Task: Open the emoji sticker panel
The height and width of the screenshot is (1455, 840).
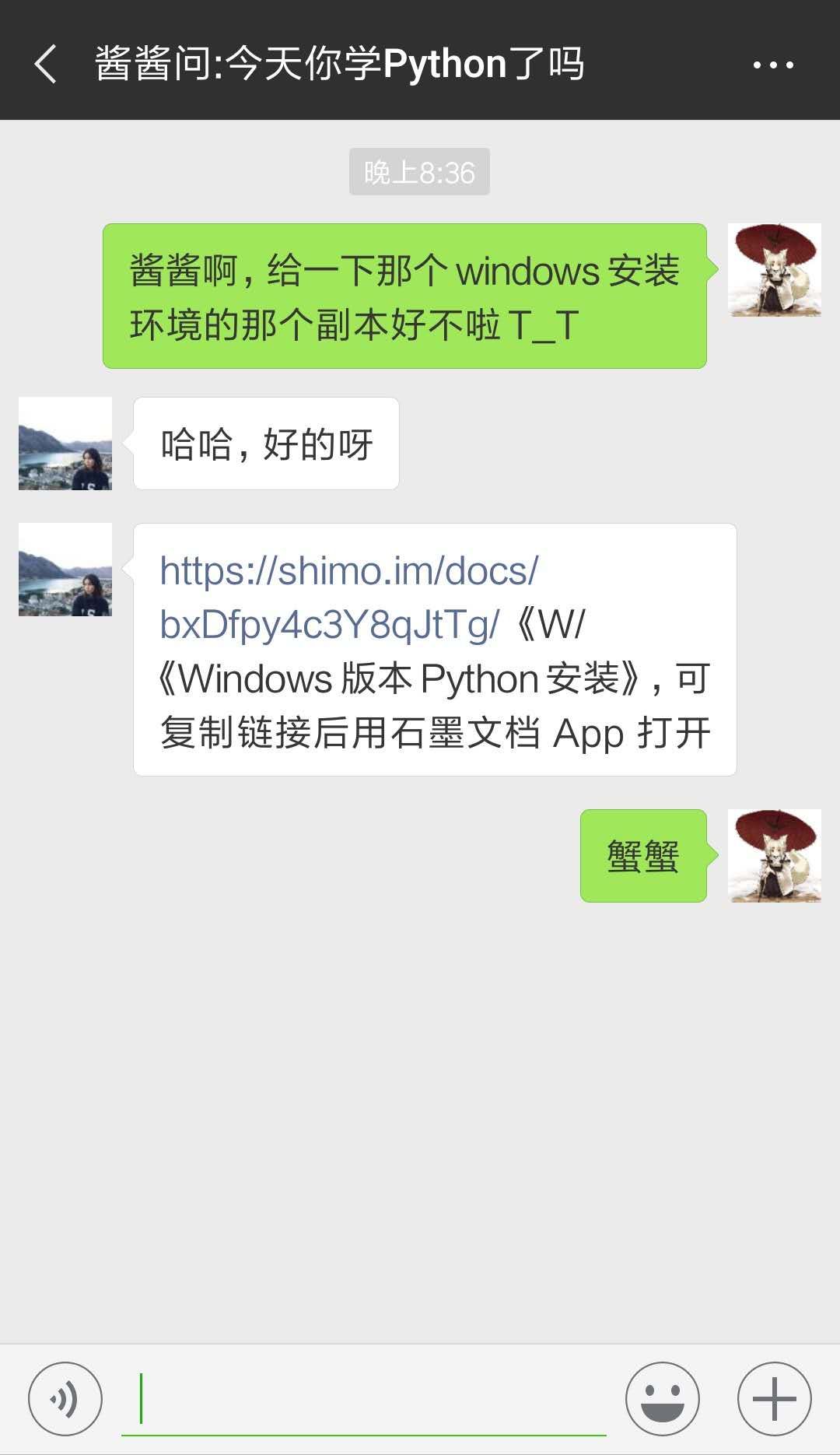Action: click(663, 1399)
